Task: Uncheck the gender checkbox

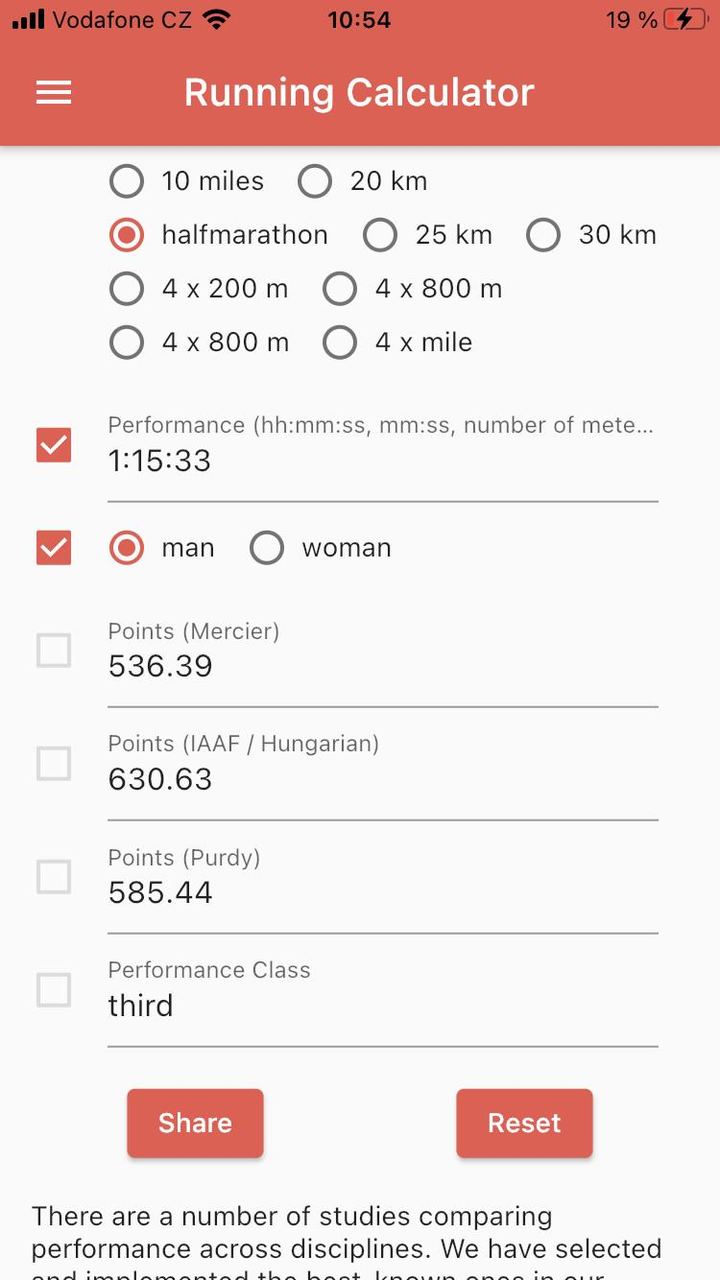Action: [53, 548]
